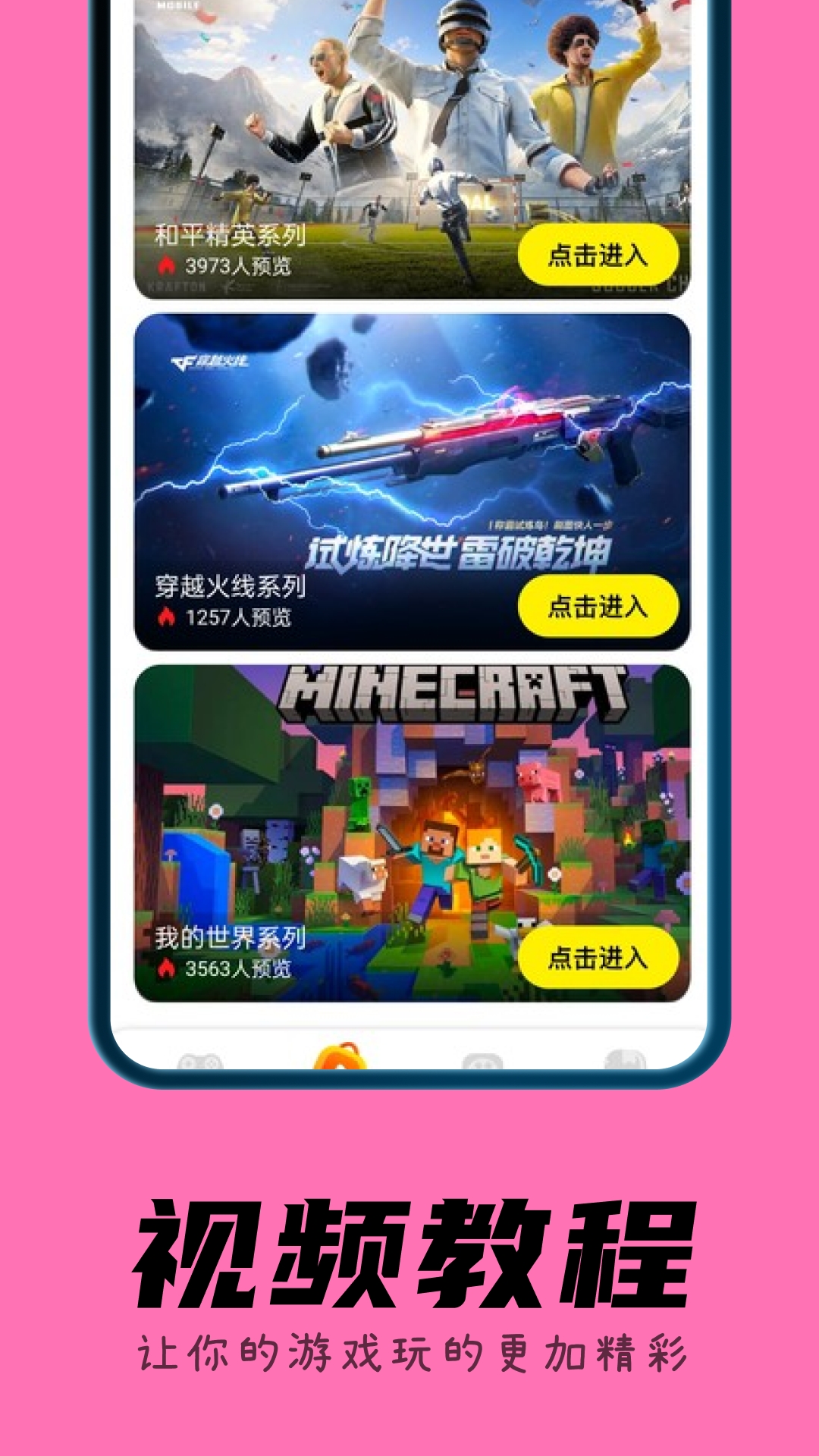Select the gamepad icon in bottom navigation

201,1062
